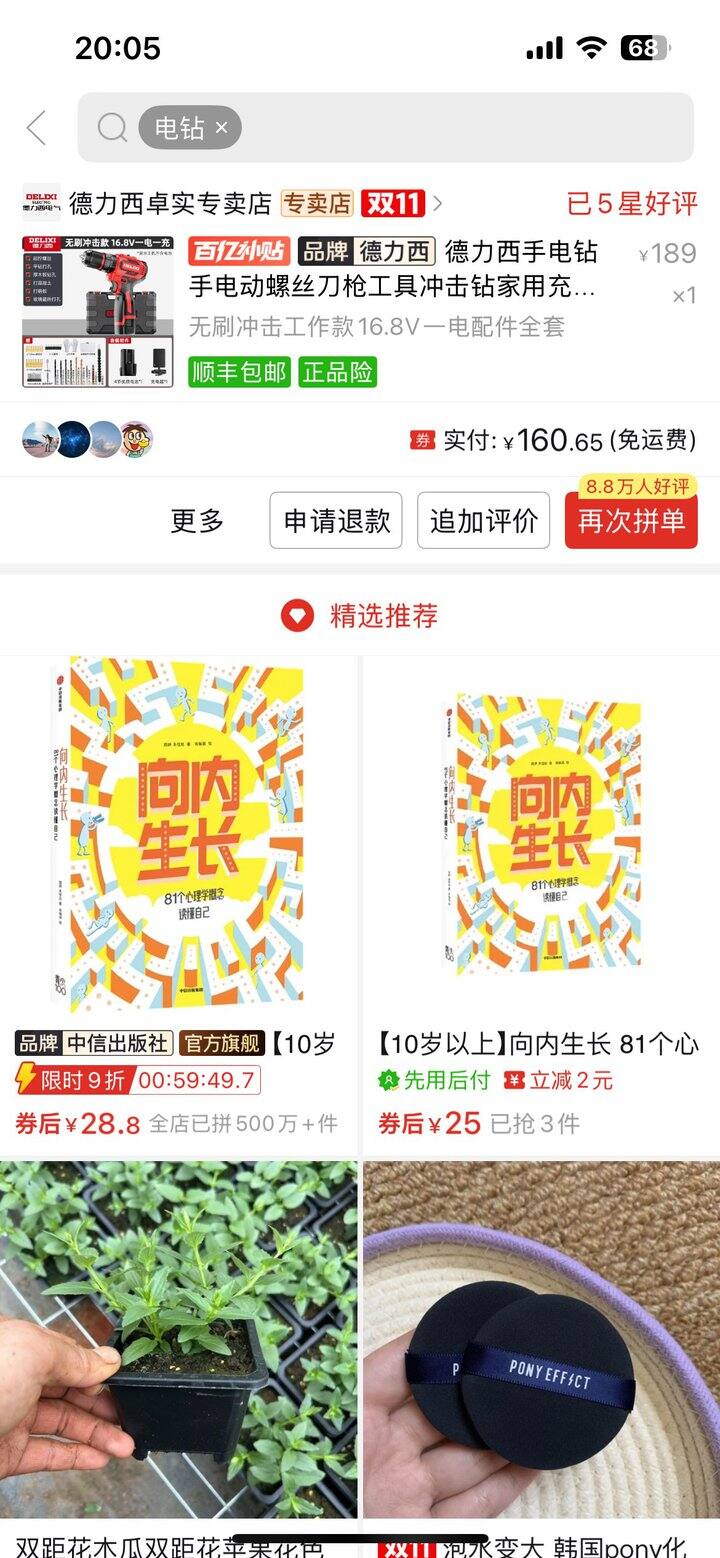
Task: Tap 申请退款 to request a refund
Action: click(x=336, y=521)
